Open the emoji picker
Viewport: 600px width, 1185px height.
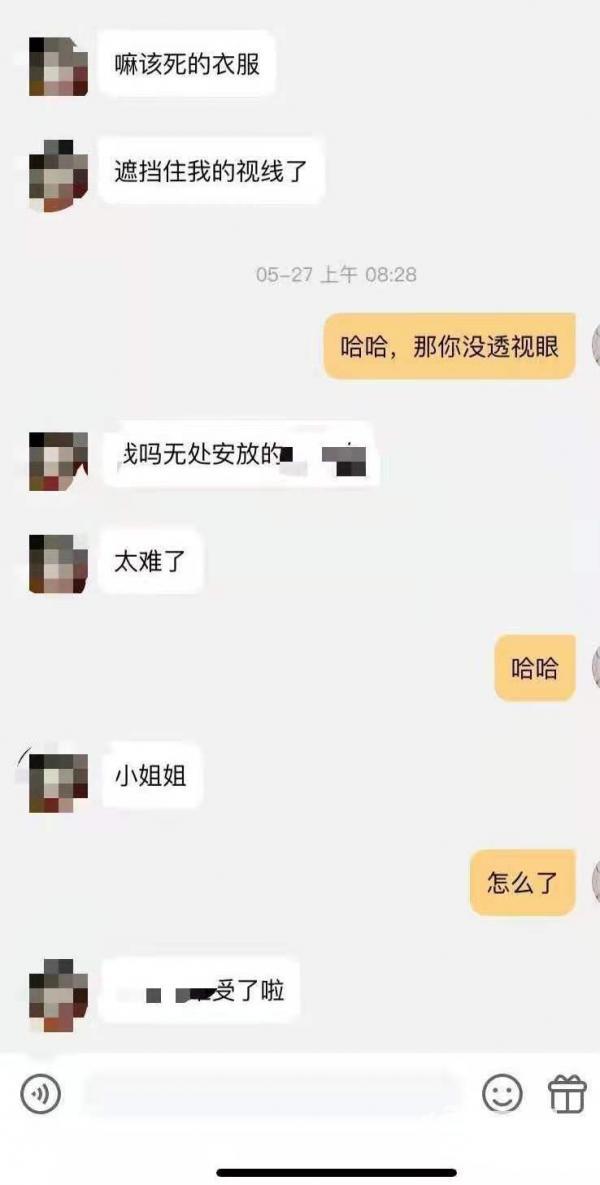(x=502, y=1094)
